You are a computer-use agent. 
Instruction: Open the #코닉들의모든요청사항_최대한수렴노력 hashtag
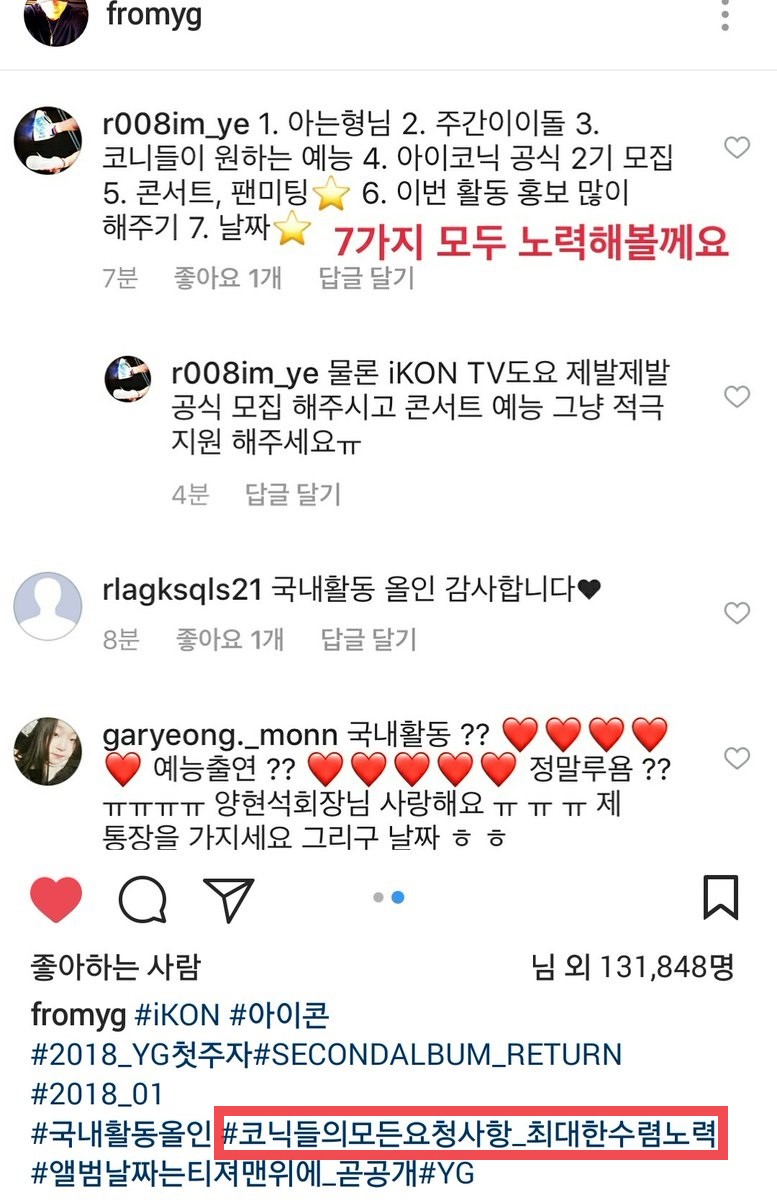point(470,1133)
